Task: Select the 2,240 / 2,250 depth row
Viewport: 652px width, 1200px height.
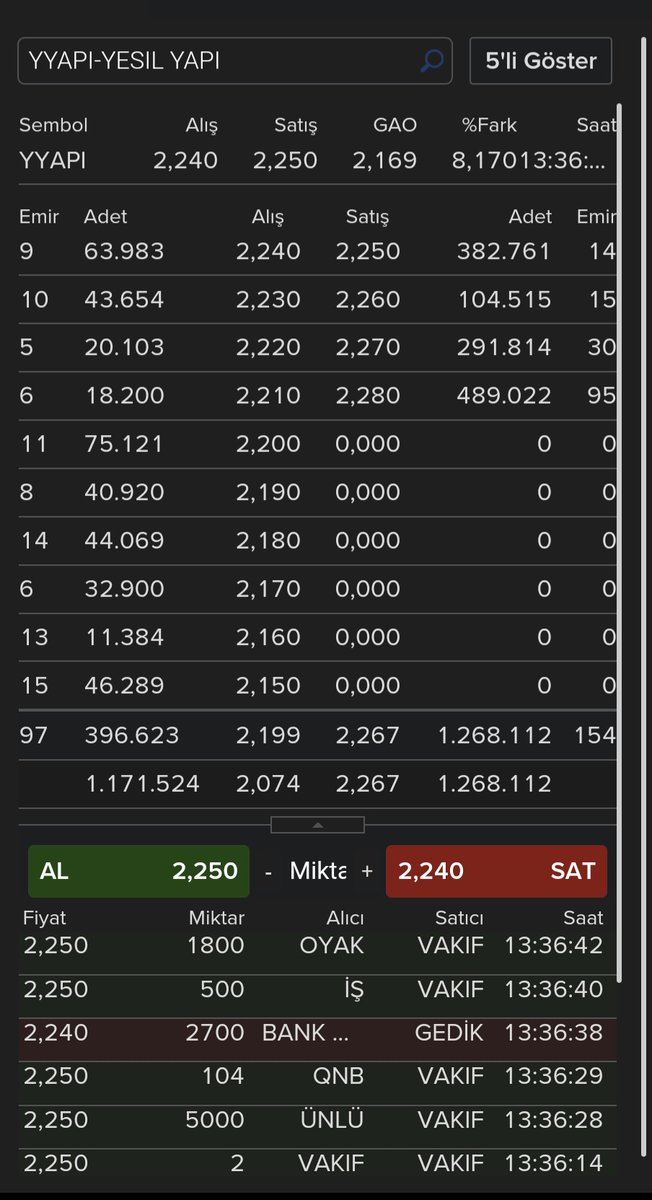Action: click(x=318, y=251)
